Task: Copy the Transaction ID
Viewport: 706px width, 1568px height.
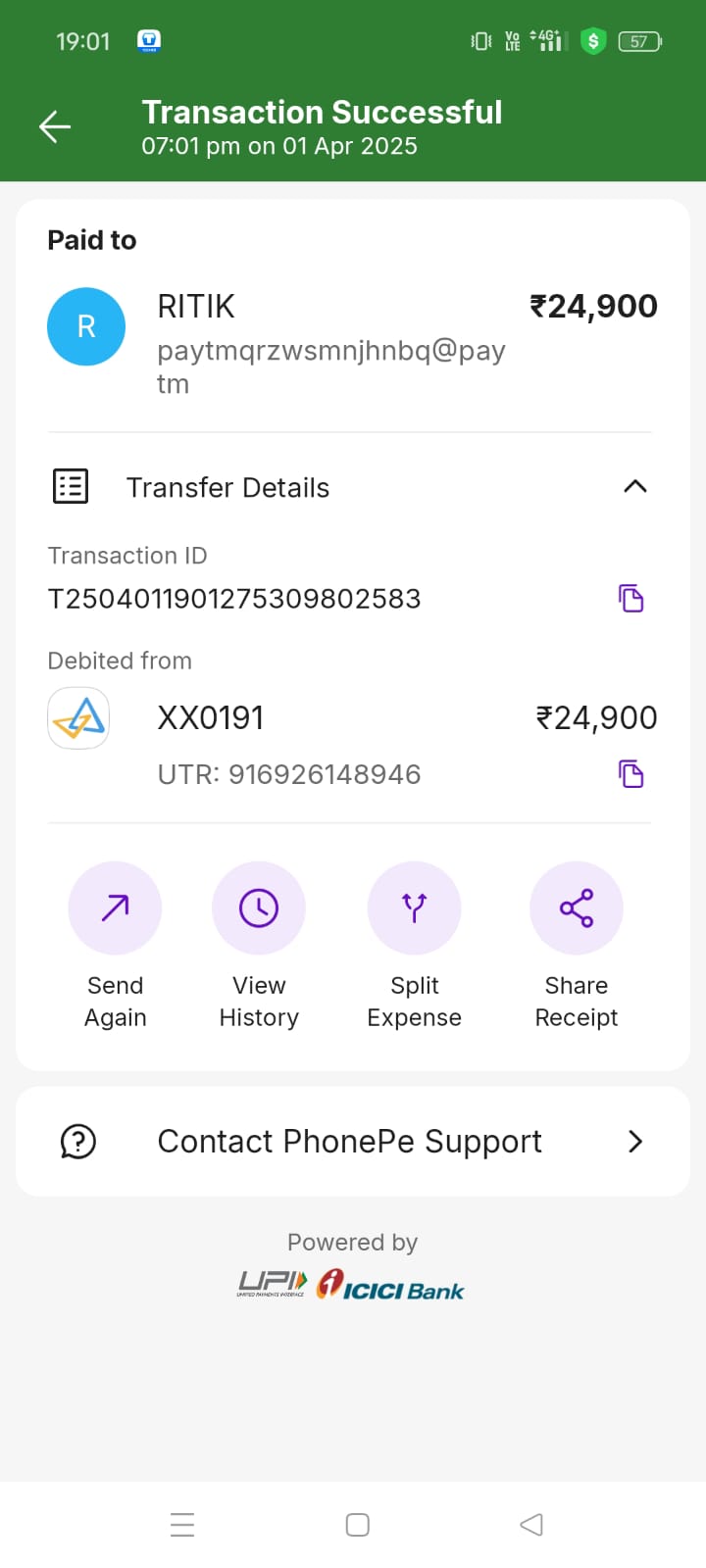Action: click(x=630, y=598)
